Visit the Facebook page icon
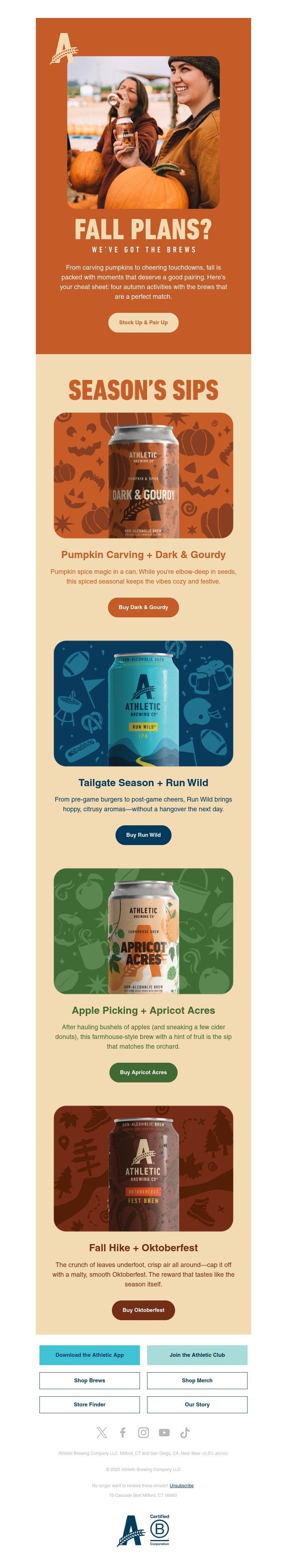287x1568 pixels. click(122, 1433)
